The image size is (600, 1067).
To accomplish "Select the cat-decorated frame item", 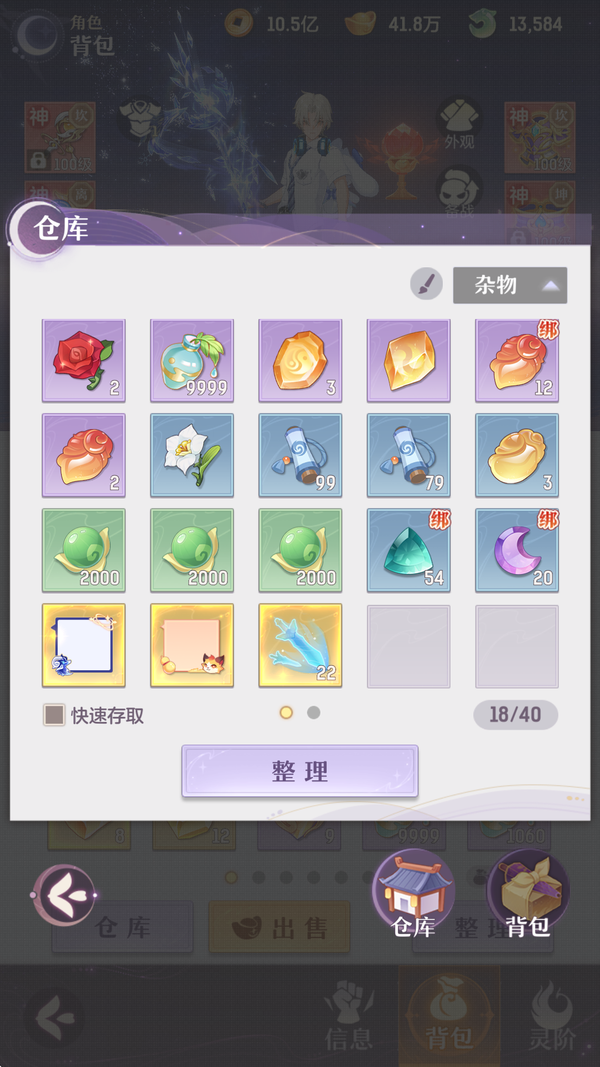I will 192,645.
